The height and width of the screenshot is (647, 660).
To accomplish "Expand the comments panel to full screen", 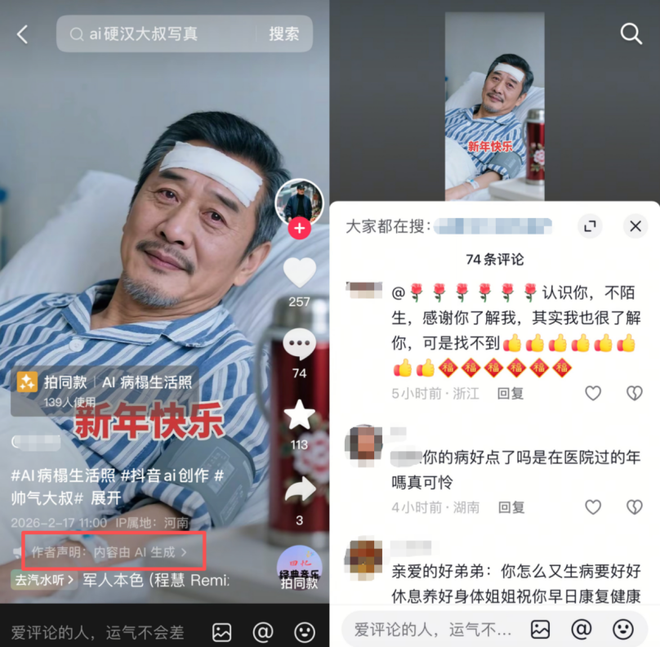I will tap(590, 227).
